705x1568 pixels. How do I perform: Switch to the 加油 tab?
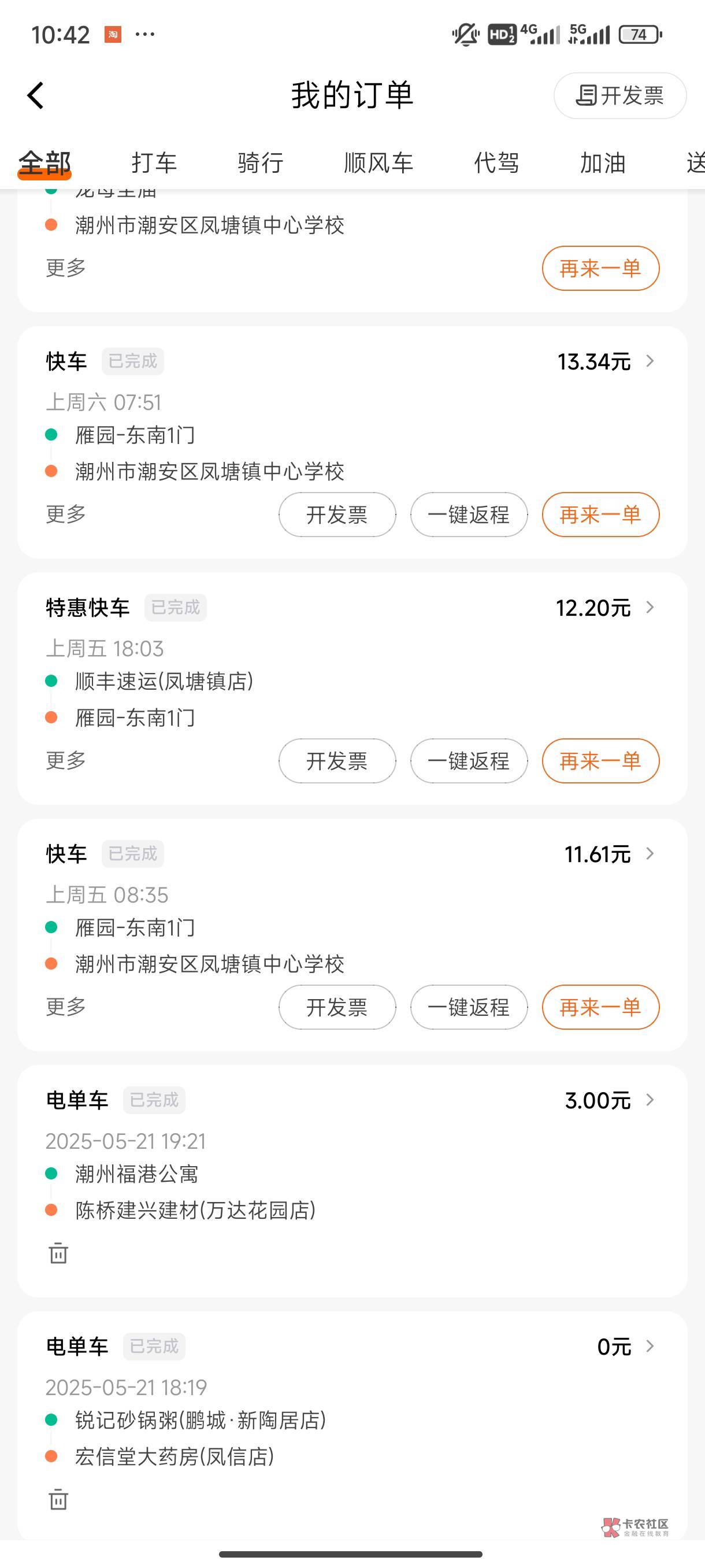tap(603, 163)
